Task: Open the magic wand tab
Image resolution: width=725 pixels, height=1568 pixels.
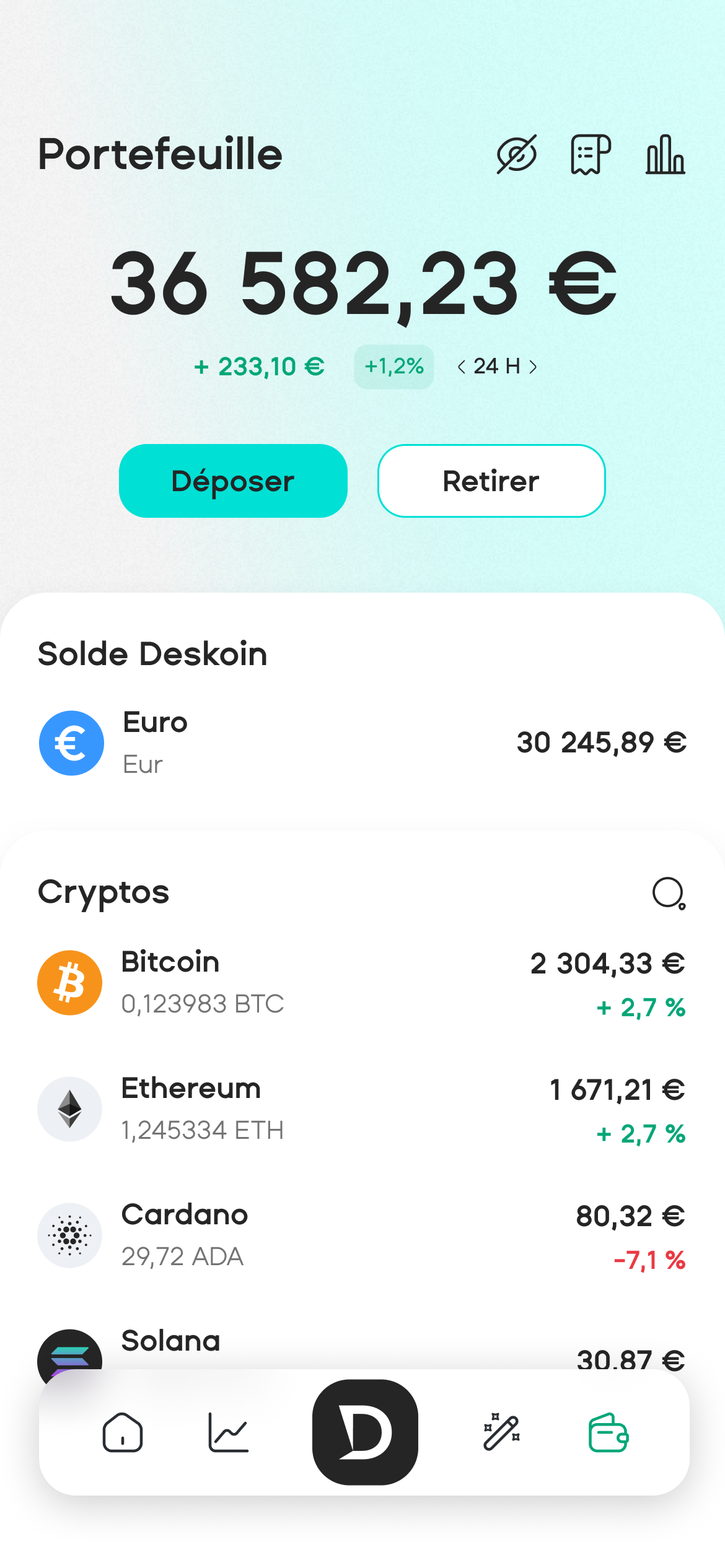Action: click(x=501, y=1432)
